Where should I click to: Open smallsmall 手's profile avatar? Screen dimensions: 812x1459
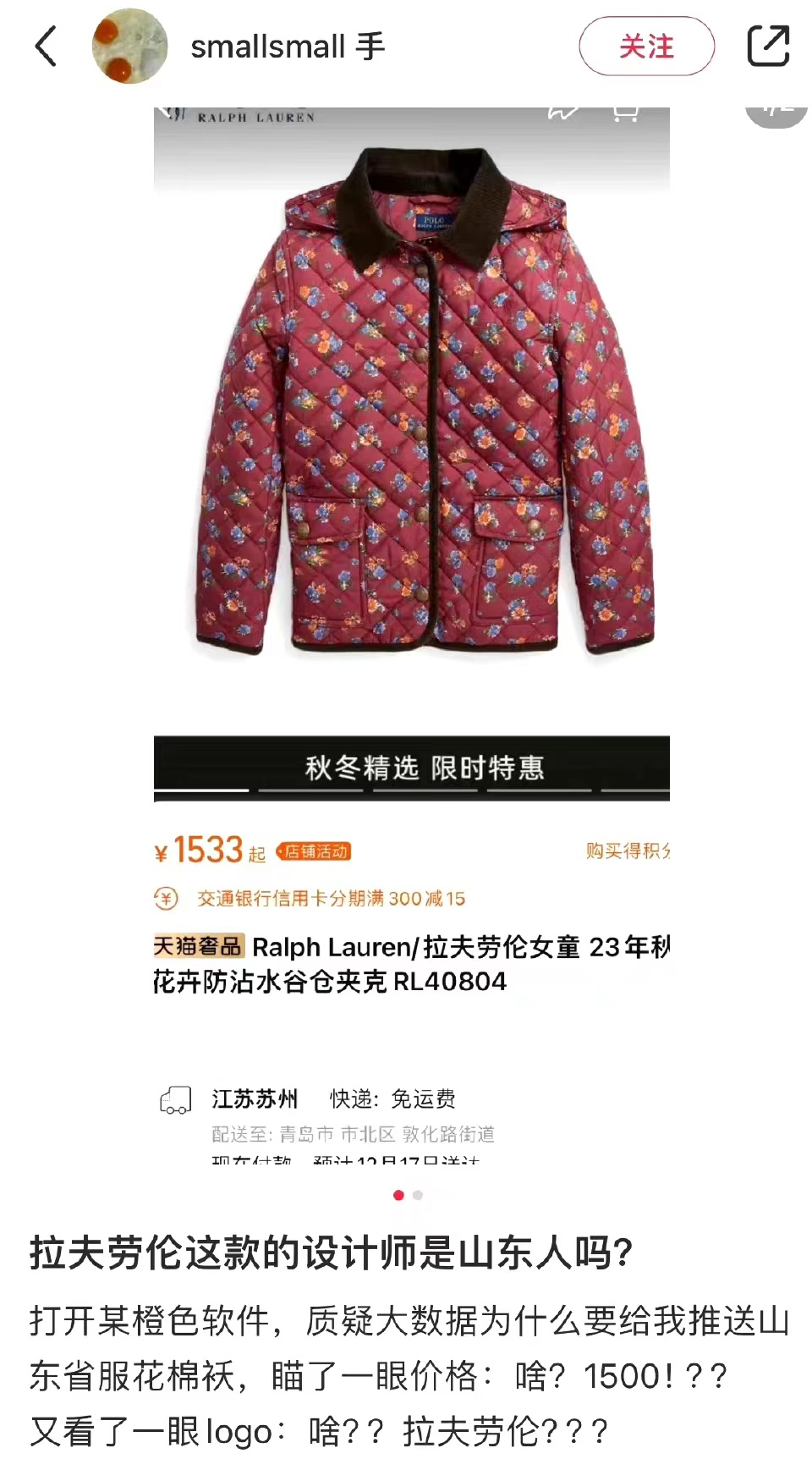pyautogui.click(x=129, y=46)
